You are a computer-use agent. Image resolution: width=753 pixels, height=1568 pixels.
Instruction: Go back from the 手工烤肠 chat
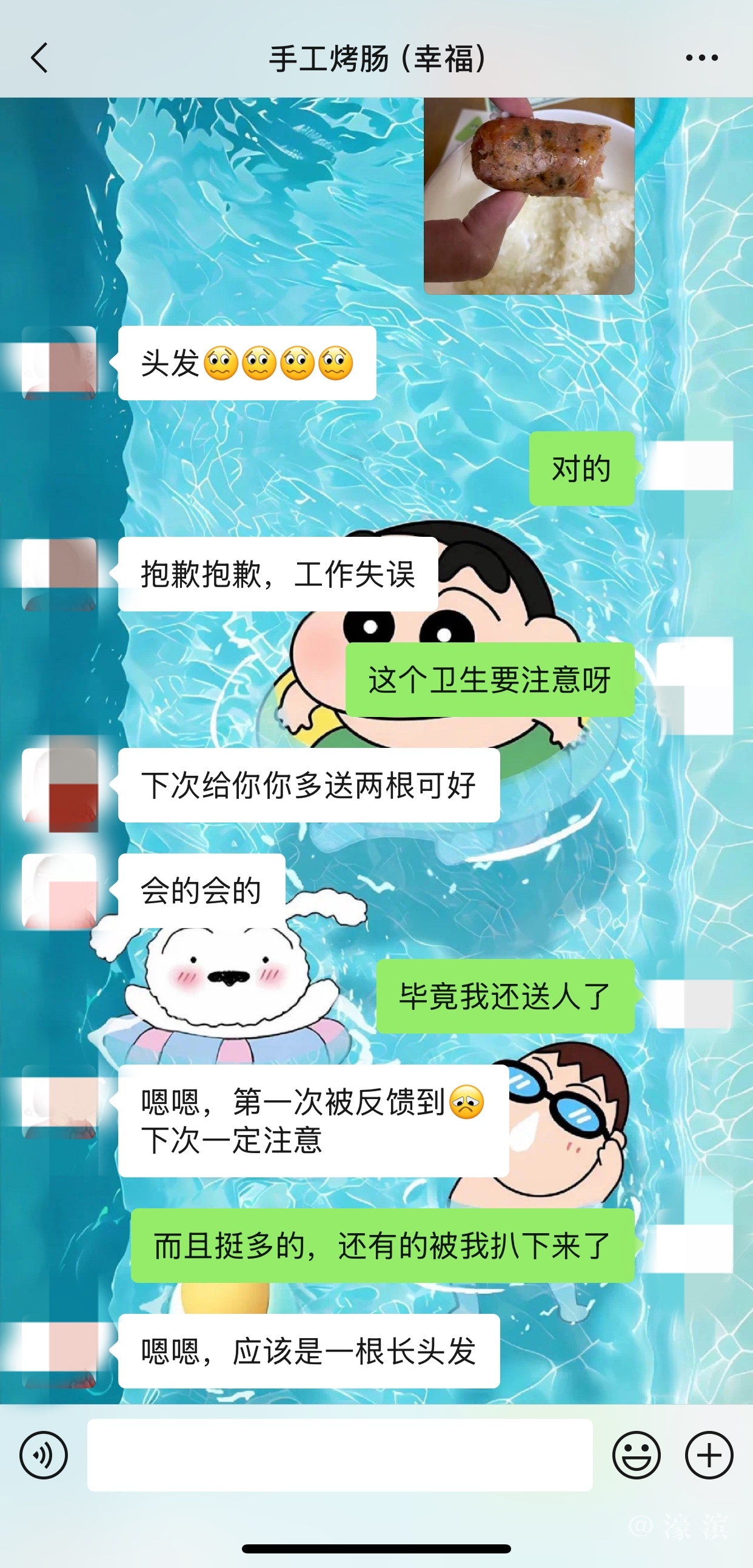tap(39, 58)
